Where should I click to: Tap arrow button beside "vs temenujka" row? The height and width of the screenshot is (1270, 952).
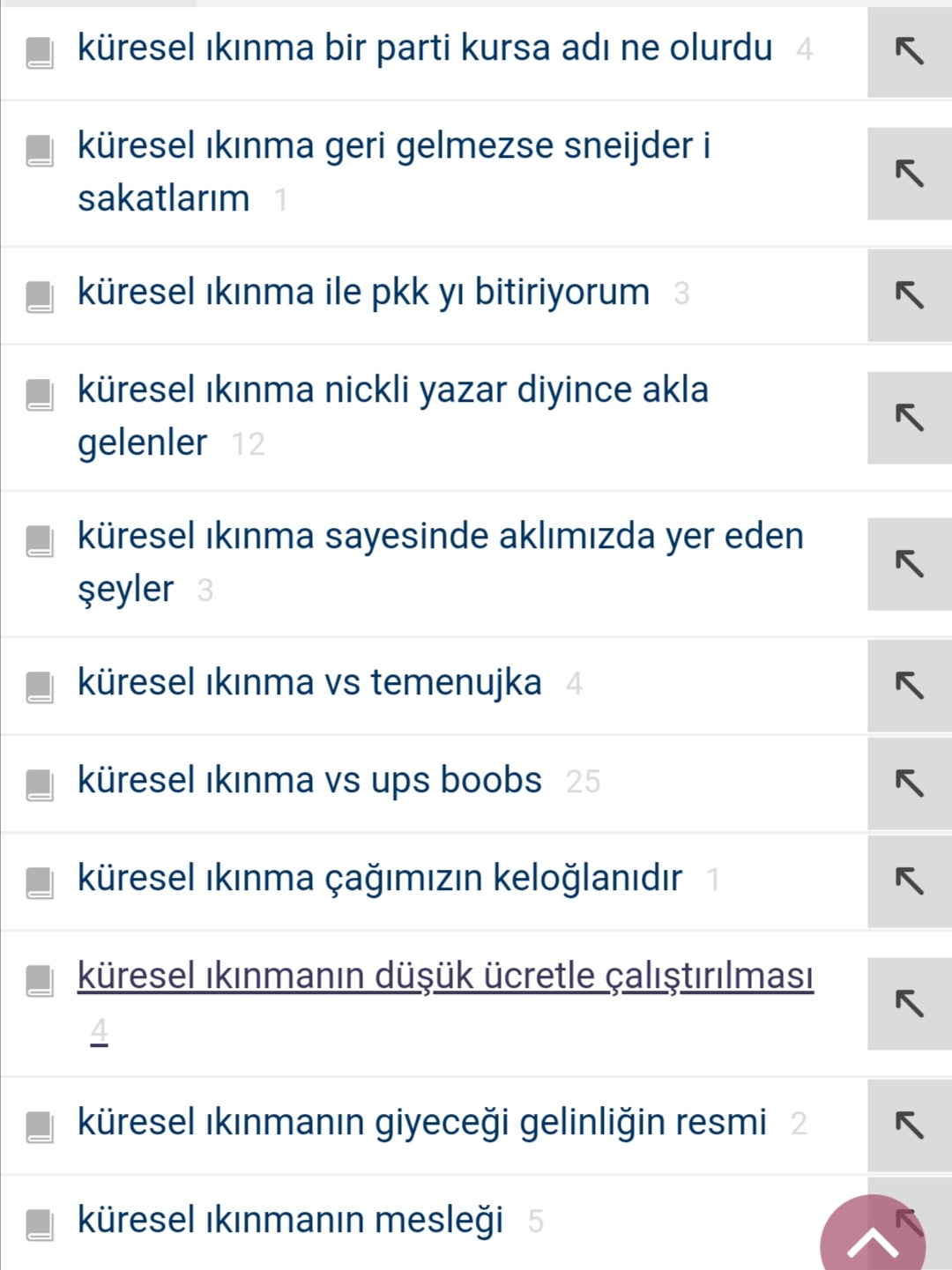tap(909, 685)
